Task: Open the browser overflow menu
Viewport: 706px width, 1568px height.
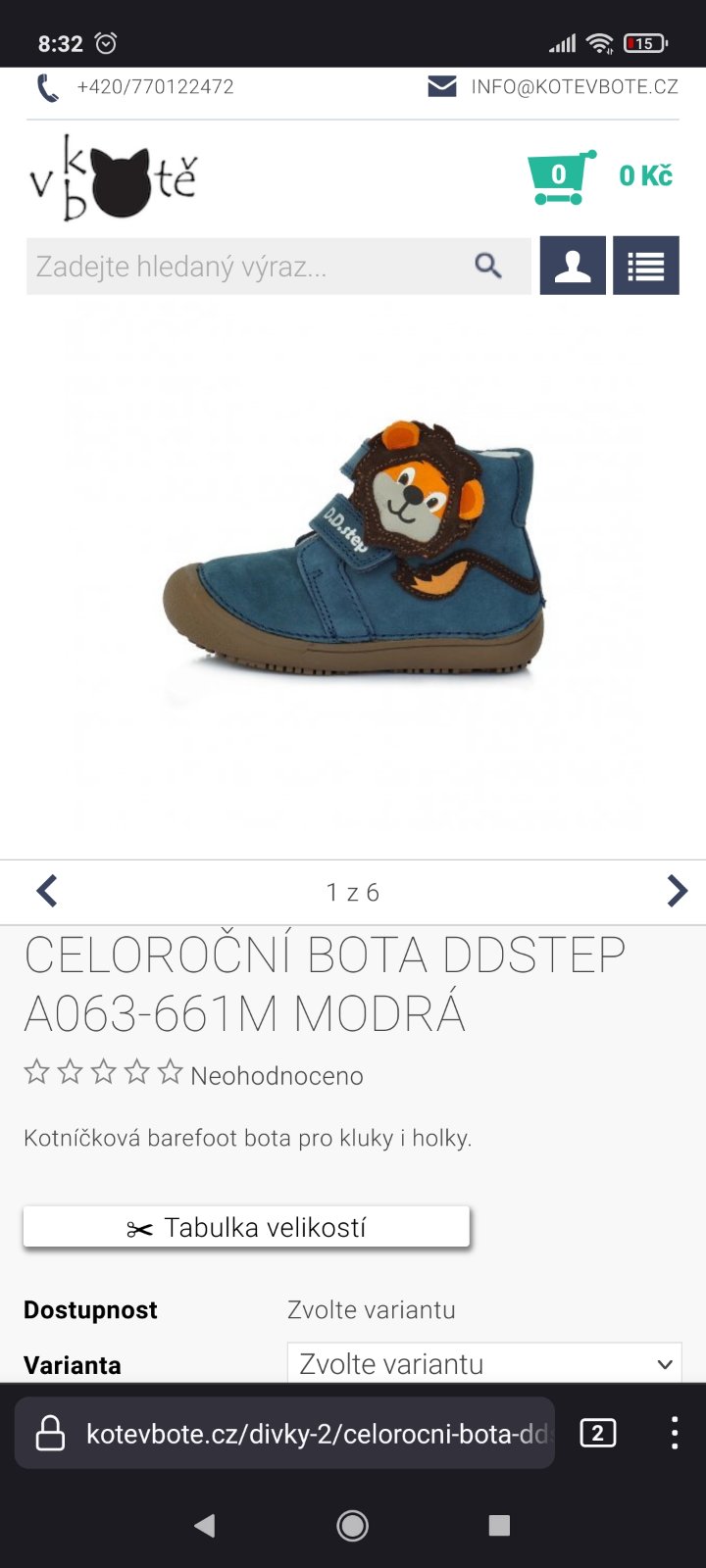Action: (674, 1434)
